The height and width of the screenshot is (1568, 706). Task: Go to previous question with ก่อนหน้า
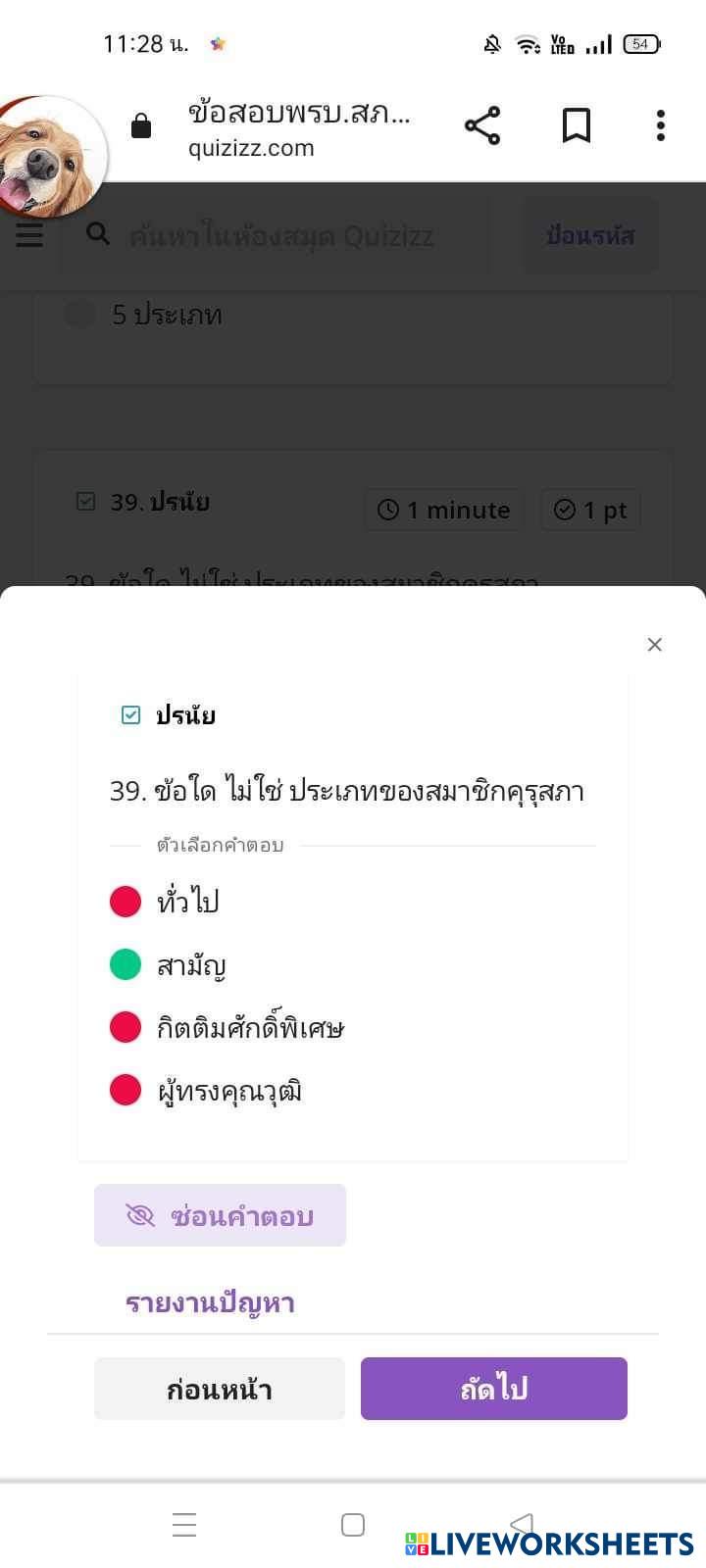[x=220, y=1389]
